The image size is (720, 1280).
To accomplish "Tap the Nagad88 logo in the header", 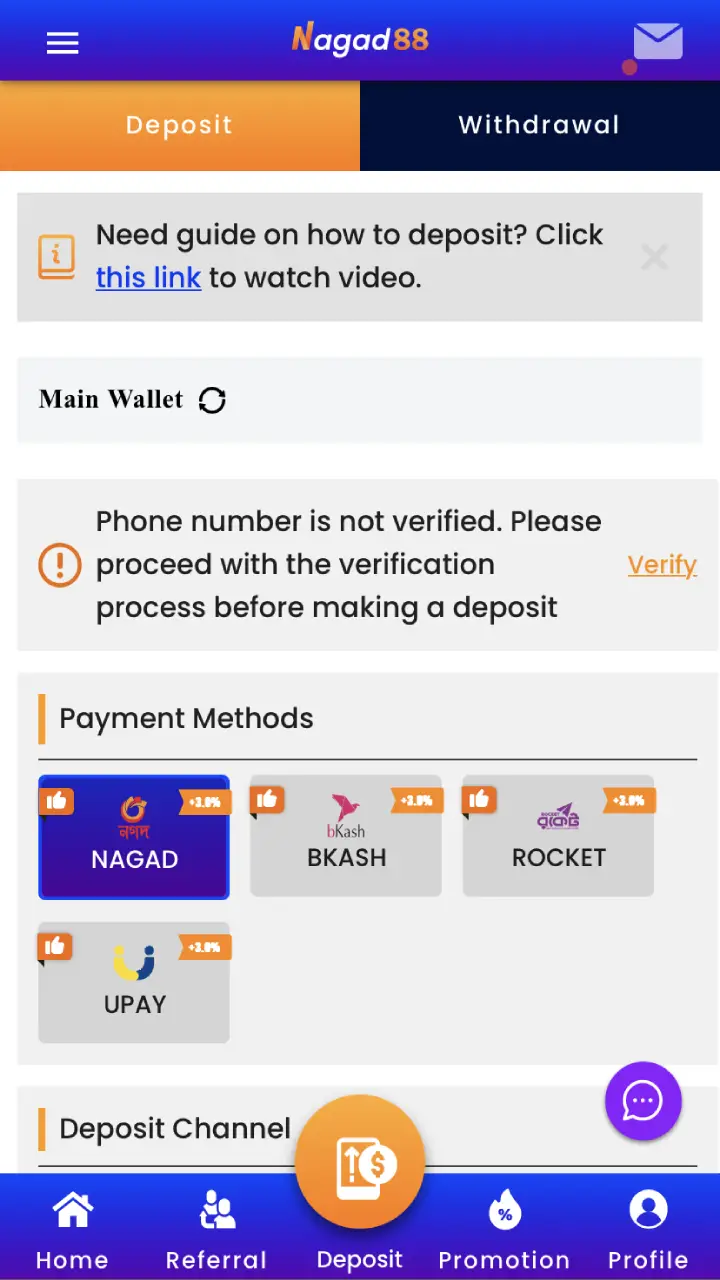I will coord(360,40).
